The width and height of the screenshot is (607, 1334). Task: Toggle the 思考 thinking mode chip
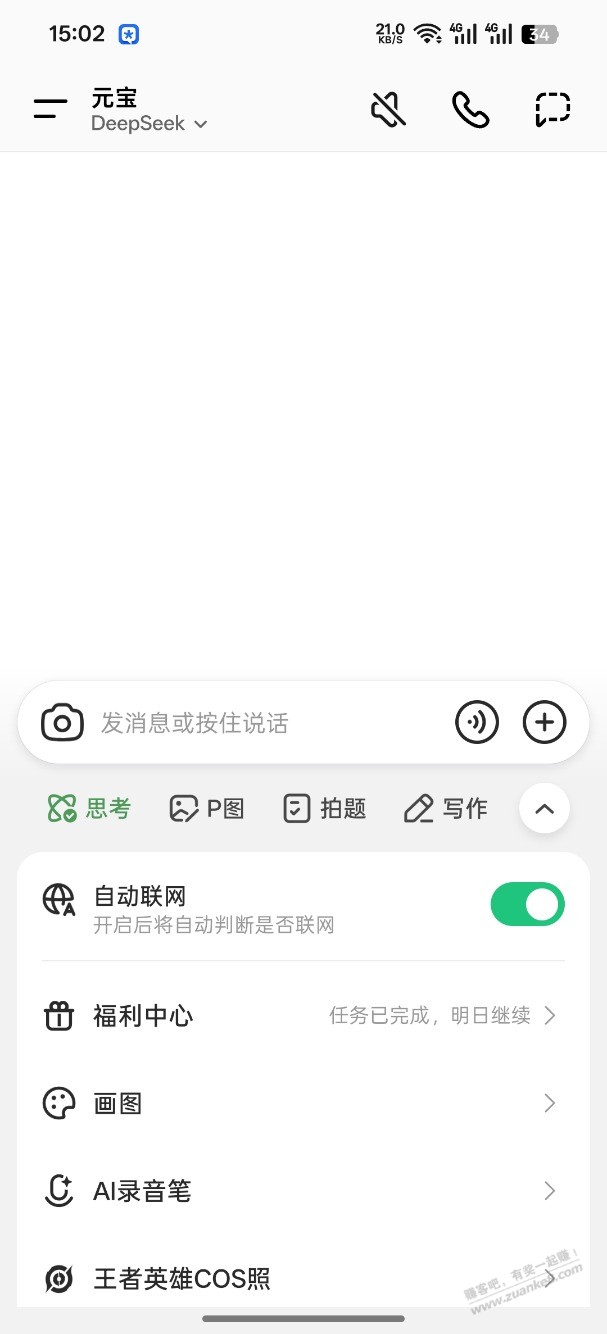[90, 808]
